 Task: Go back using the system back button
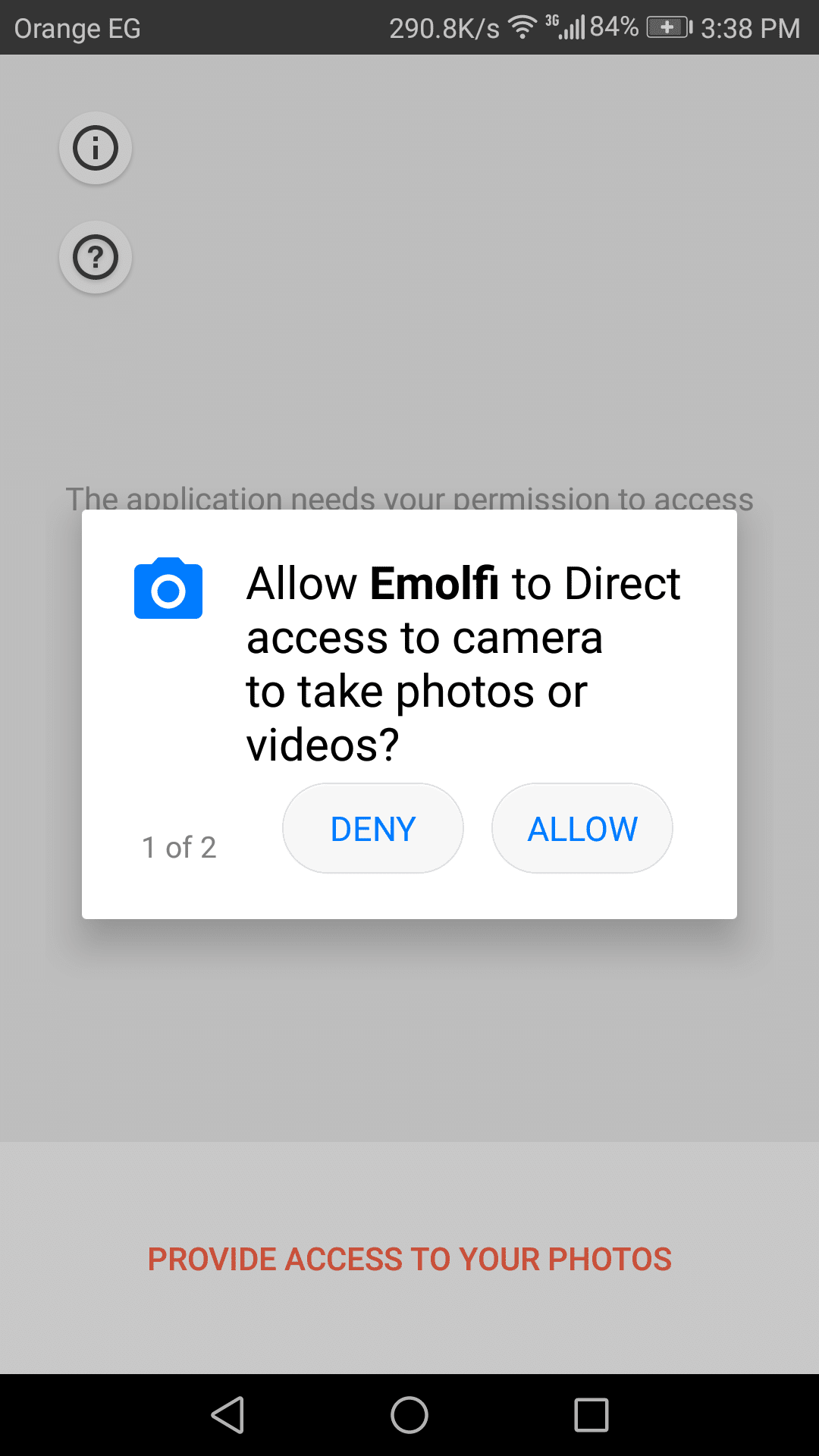[227, 1415]
